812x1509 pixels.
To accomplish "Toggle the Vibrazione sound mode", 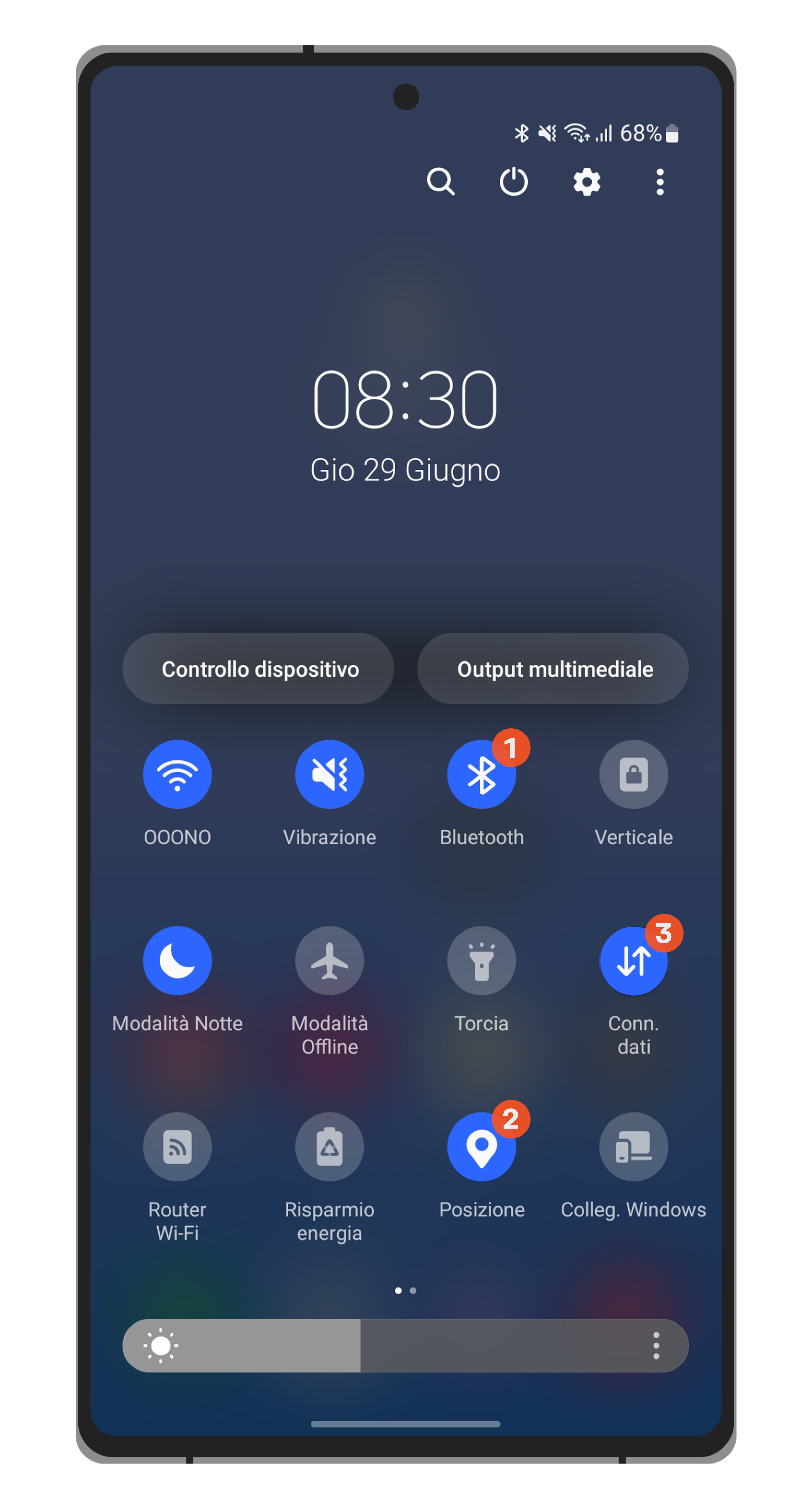I will click(x=329, y=774).
